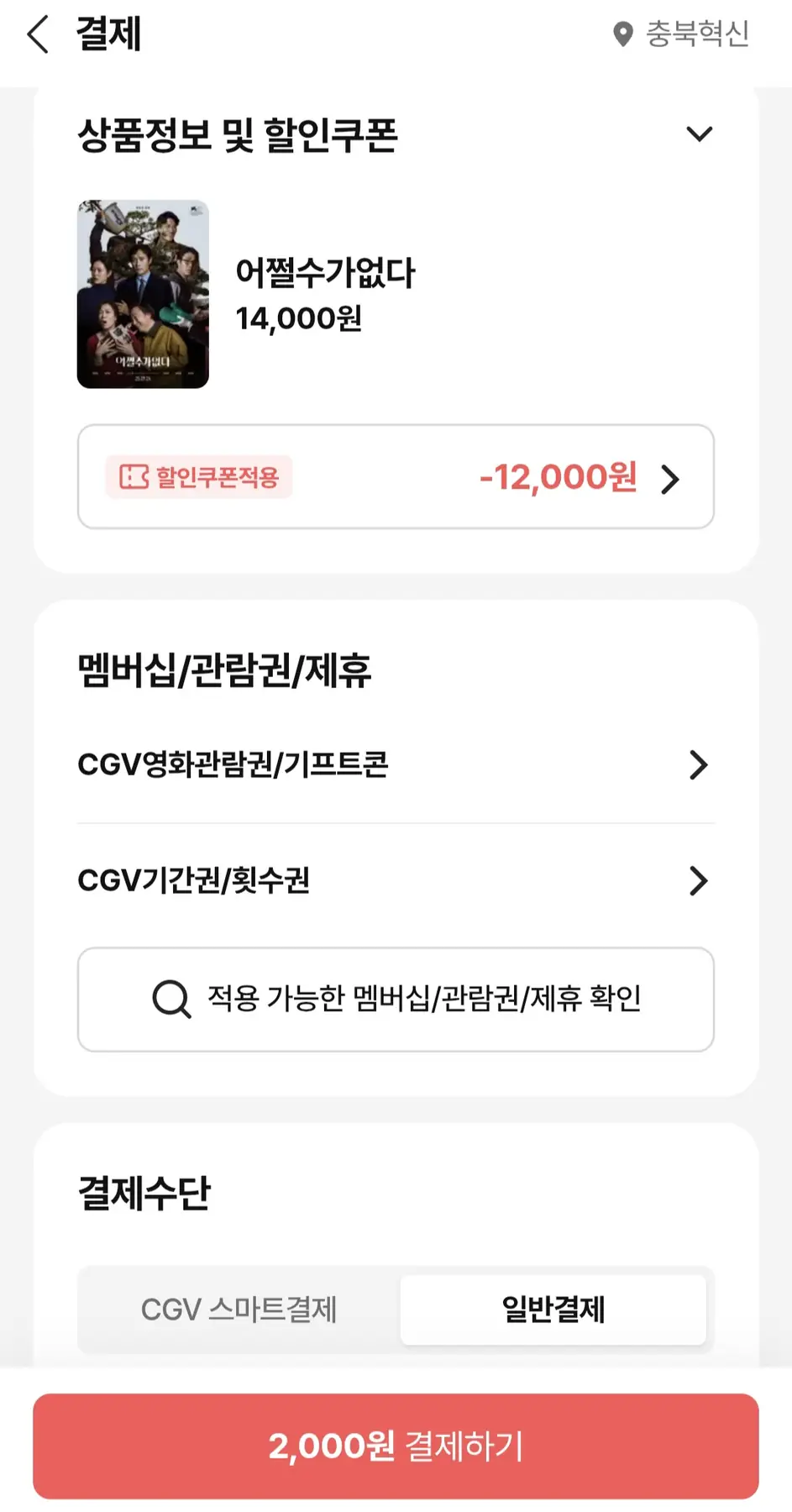792x1512 pixels.
Task: Open CGV기간권/횟수권 options
Action: pos(395,880)
